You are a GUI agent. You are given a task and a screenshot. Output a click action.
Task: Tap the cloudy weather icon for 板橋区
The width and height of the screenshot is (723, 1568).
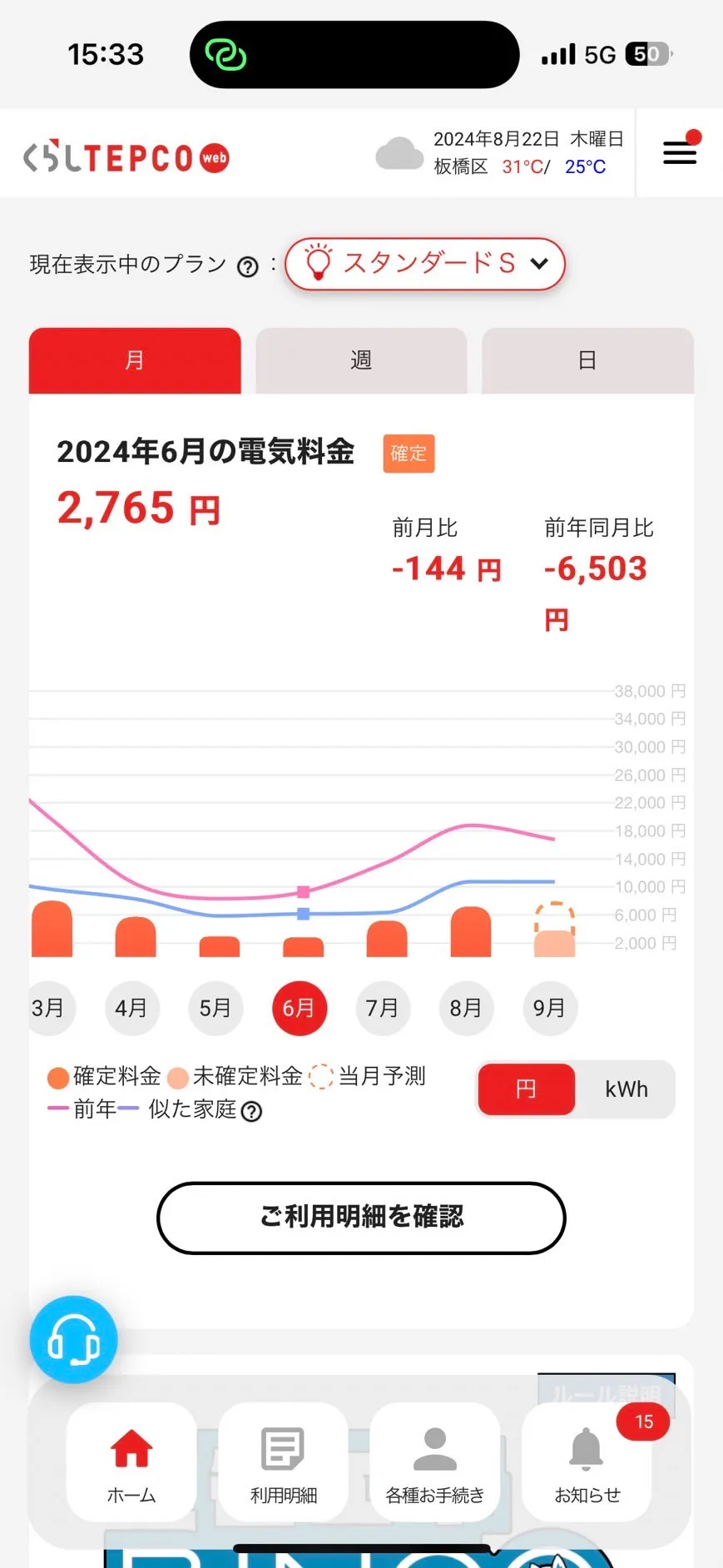click(399, 153)
